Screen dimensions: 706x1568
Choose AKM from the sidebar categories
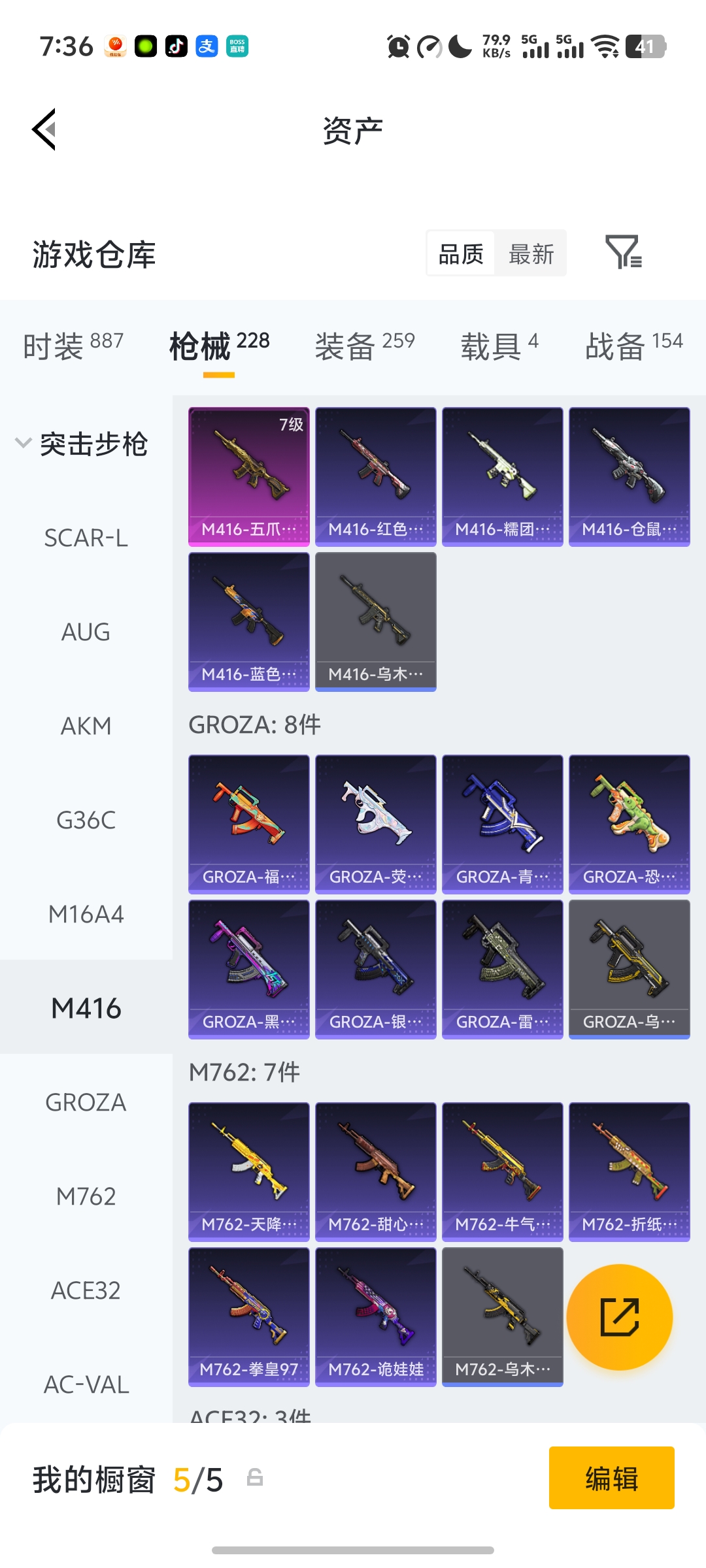[86, 726]
